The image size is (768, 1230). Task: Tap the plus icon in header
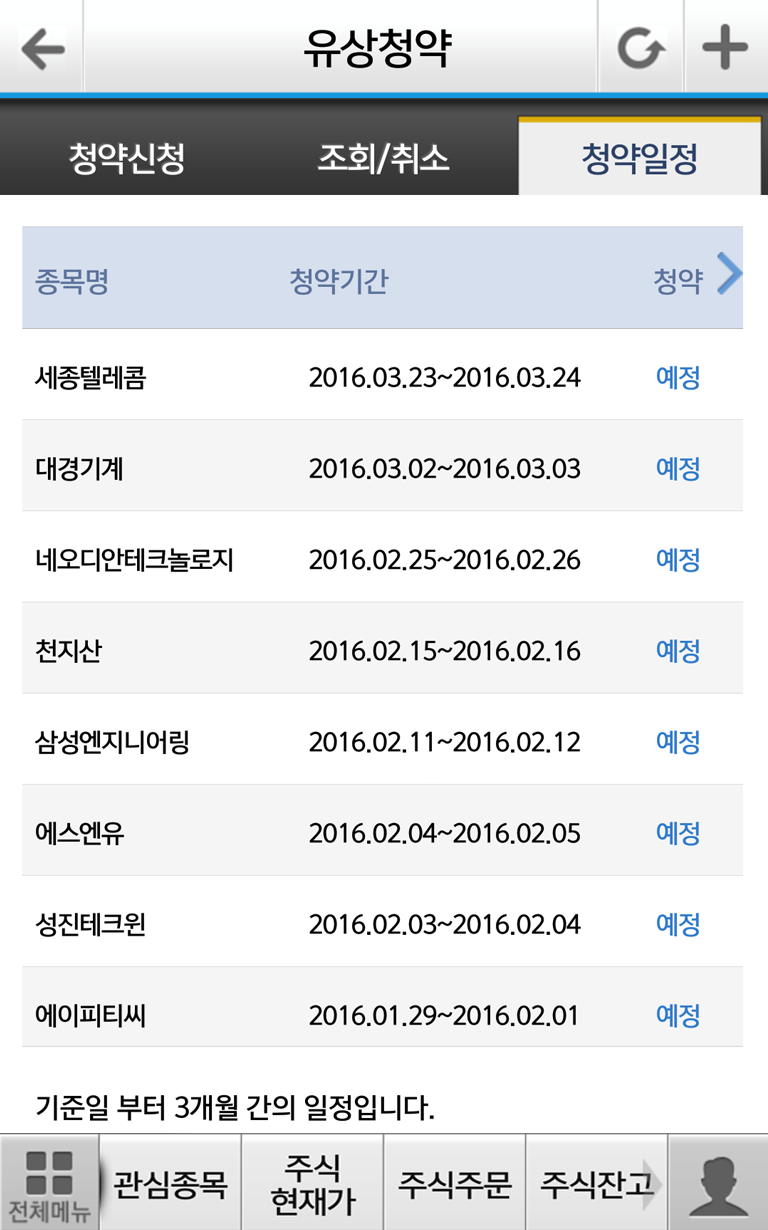point(726,47)
